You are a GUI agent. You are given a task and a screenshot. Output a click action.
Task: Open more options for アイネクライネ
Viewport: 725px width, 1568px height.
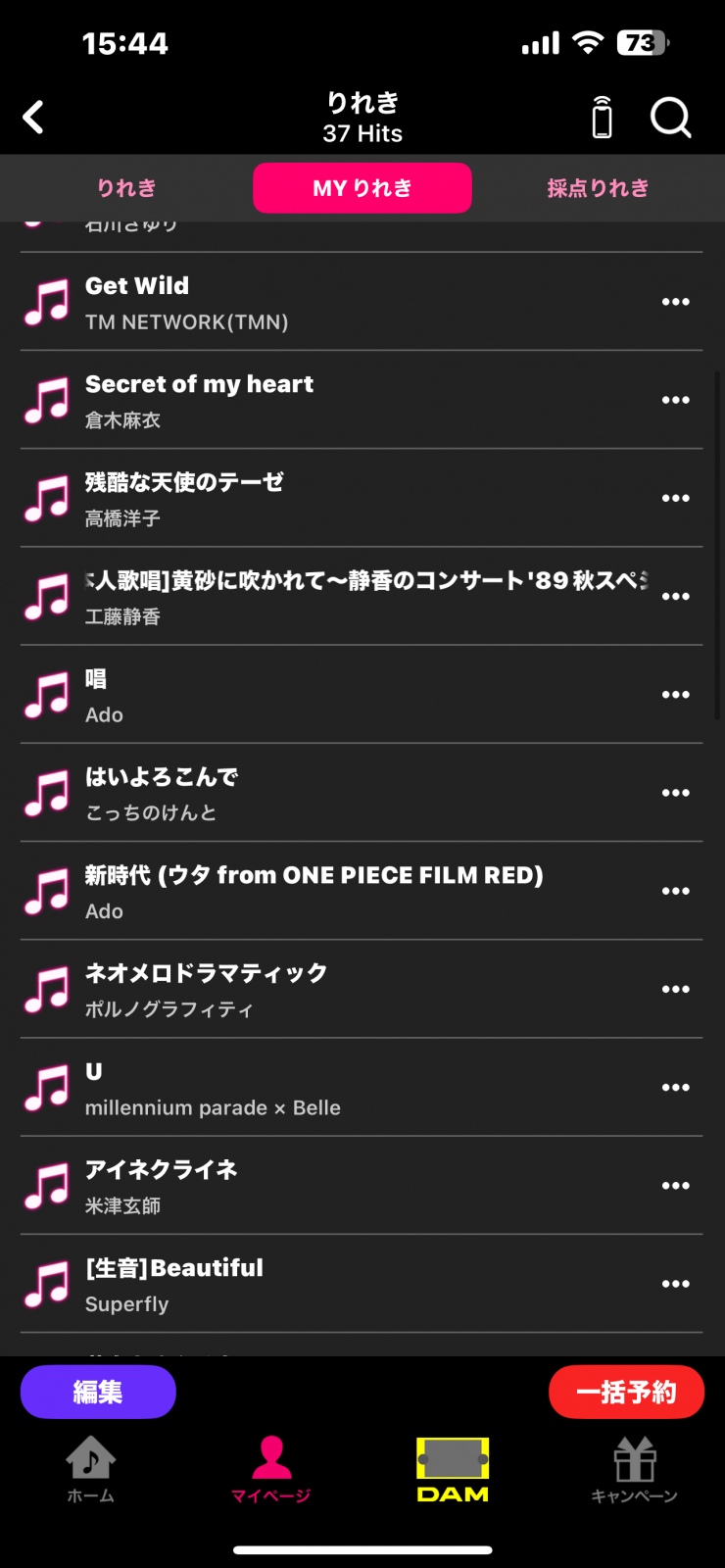[x=675, y=1186]
